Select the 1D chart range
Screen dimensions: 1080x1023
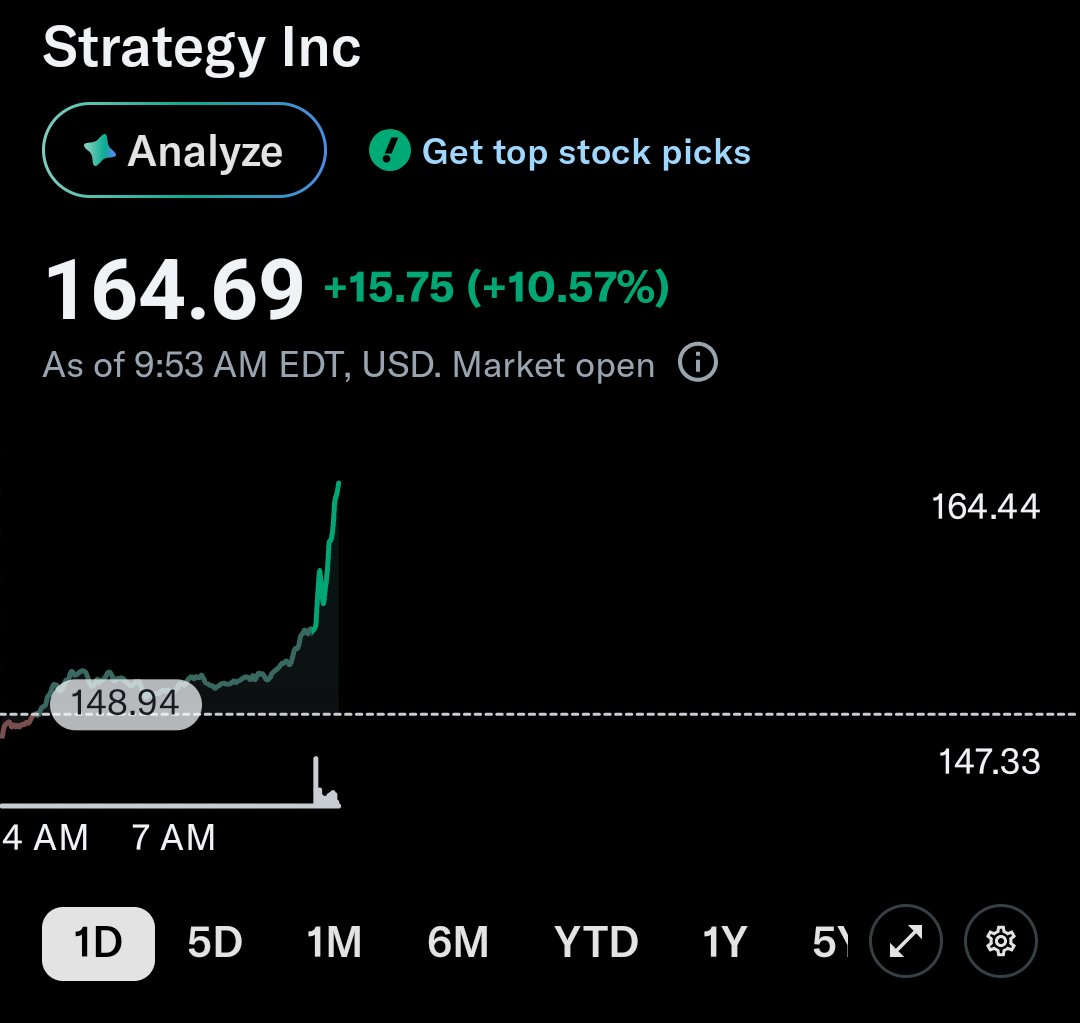[98, 942]
